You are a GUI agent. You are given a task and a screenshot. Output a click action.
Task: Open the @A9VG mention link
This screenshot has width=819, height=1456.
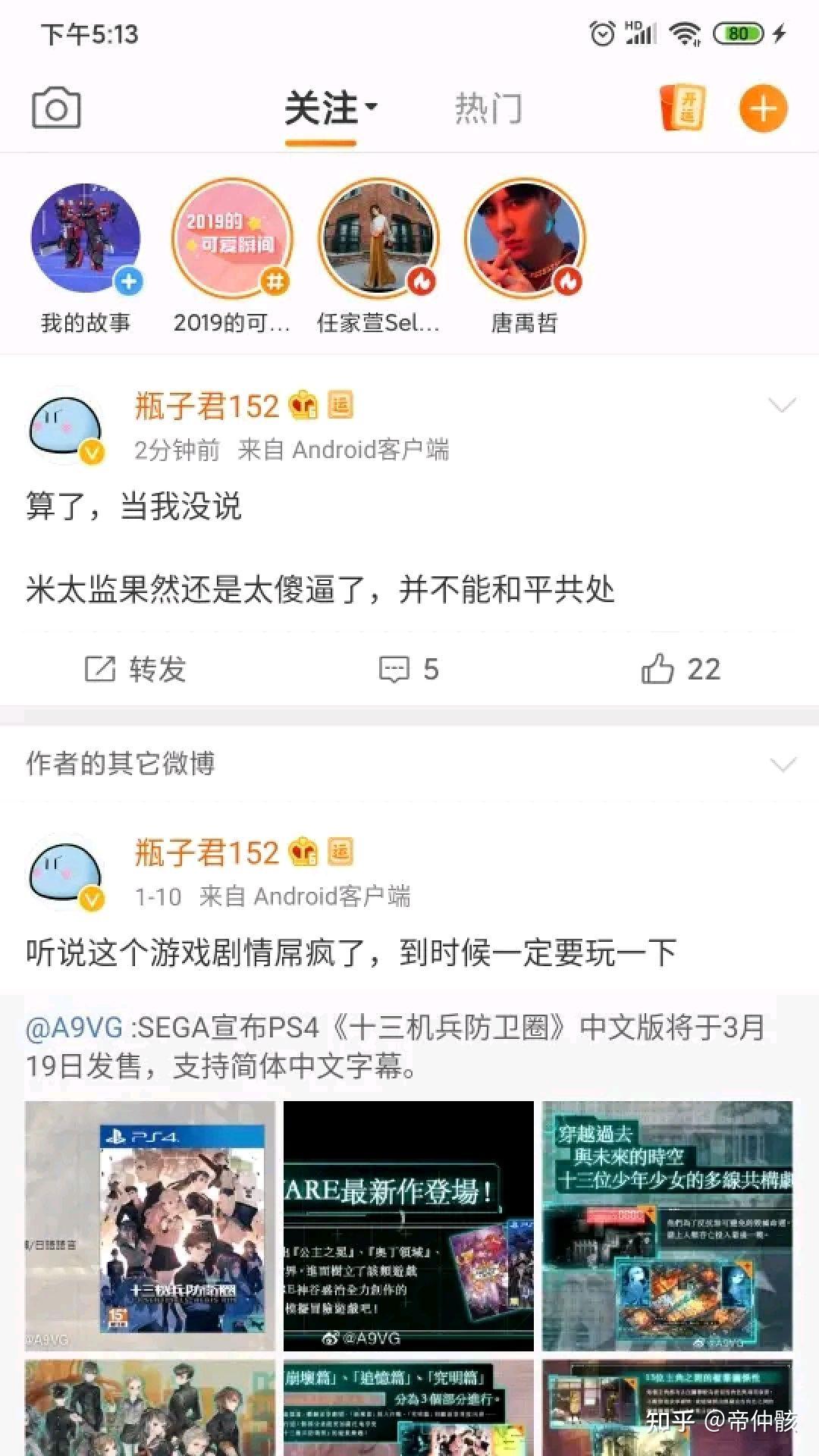tap(74, 1028)
